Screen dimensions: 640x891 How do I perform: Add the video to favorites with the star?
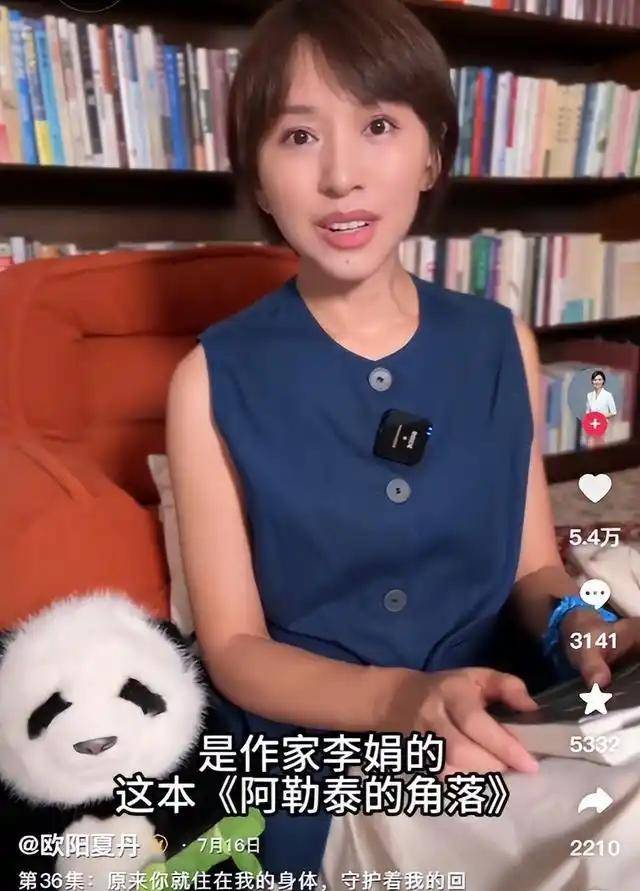(594, 699)
